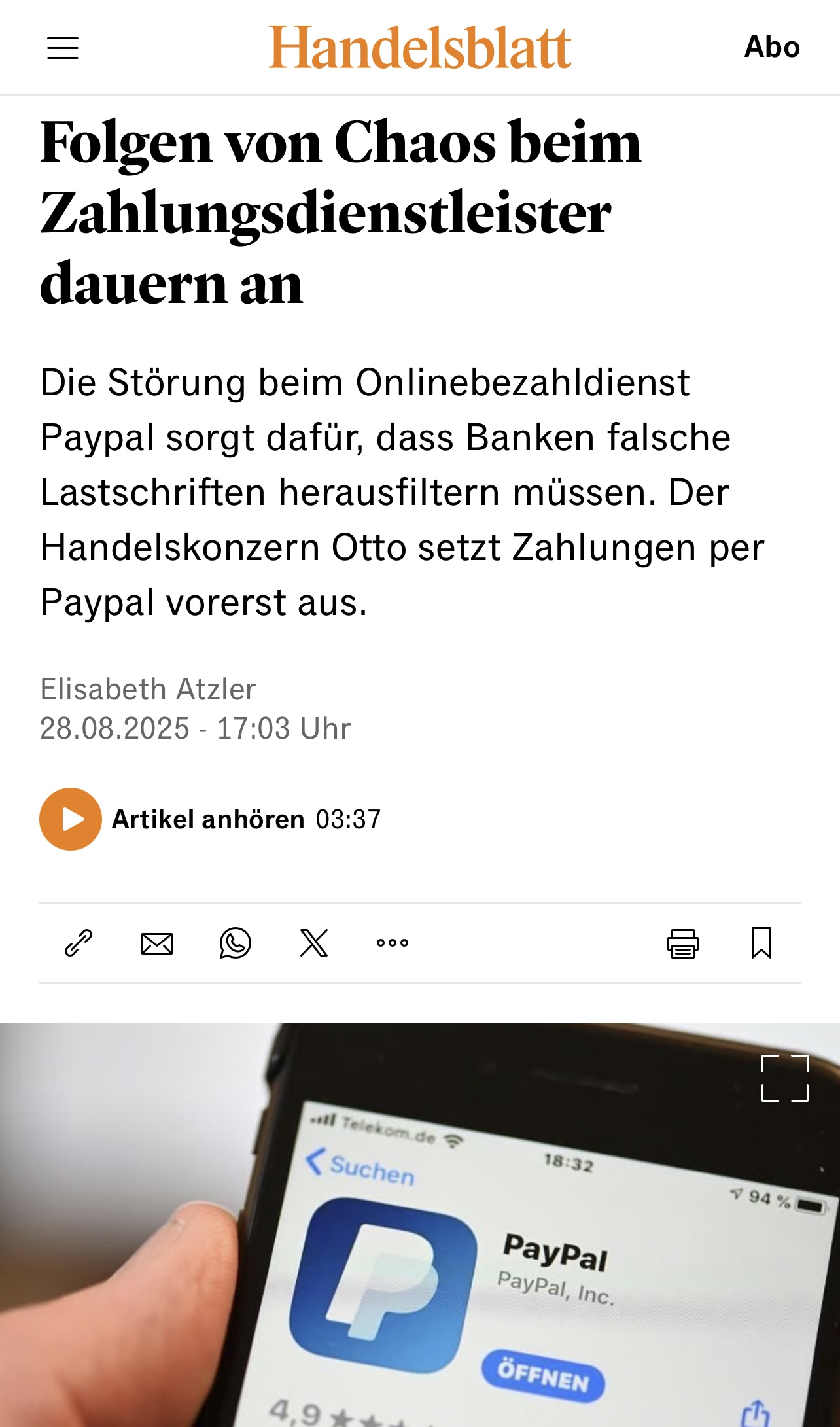Screen dimensions: 840x1427
Task: Bookmark this article
Action: (761, 943)
